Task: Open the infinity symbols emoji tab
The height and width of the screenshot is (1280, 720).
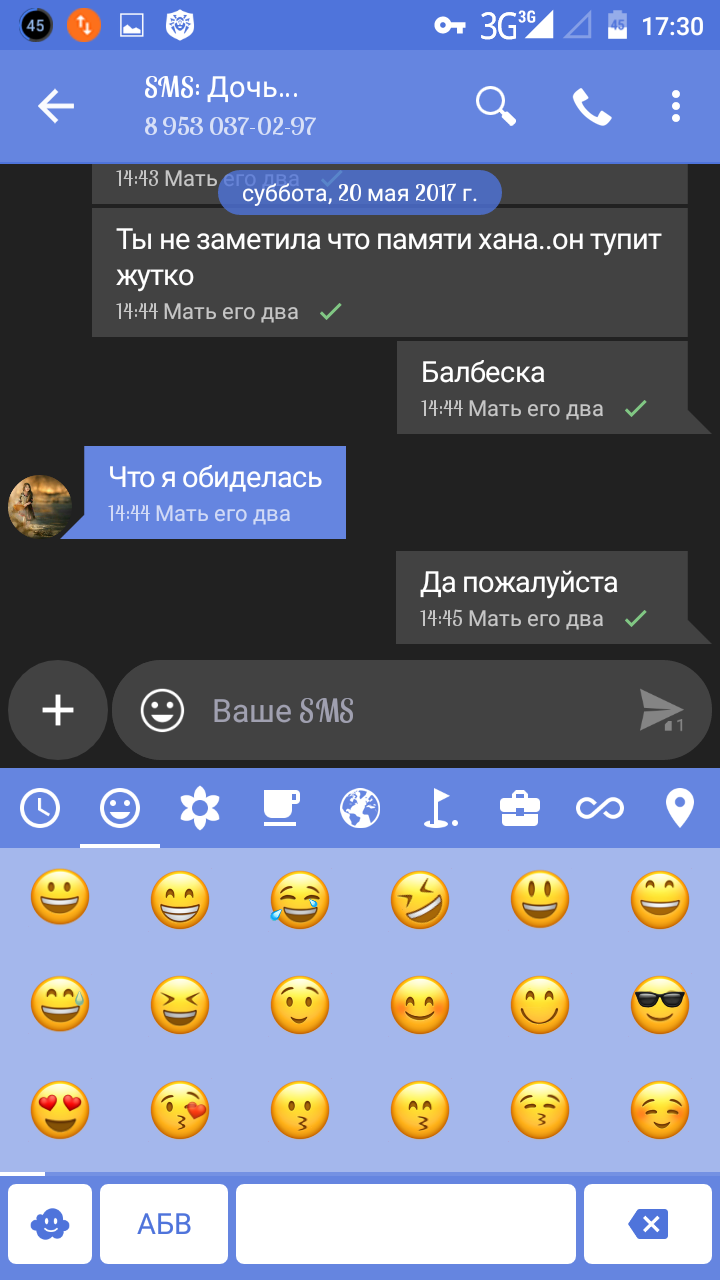Action: [x=600, y=808]
